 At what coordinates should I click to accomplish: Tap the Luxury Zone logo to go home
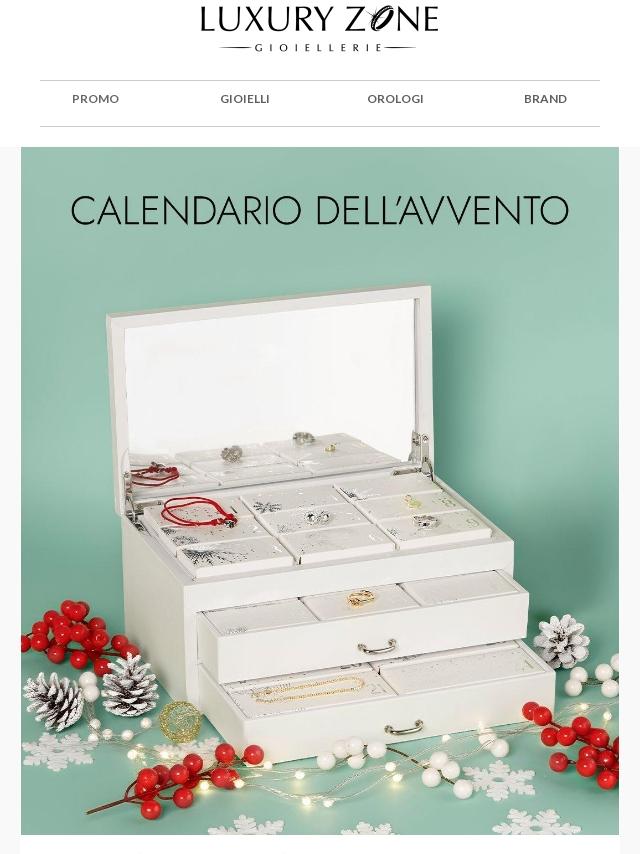coord(319,27)
